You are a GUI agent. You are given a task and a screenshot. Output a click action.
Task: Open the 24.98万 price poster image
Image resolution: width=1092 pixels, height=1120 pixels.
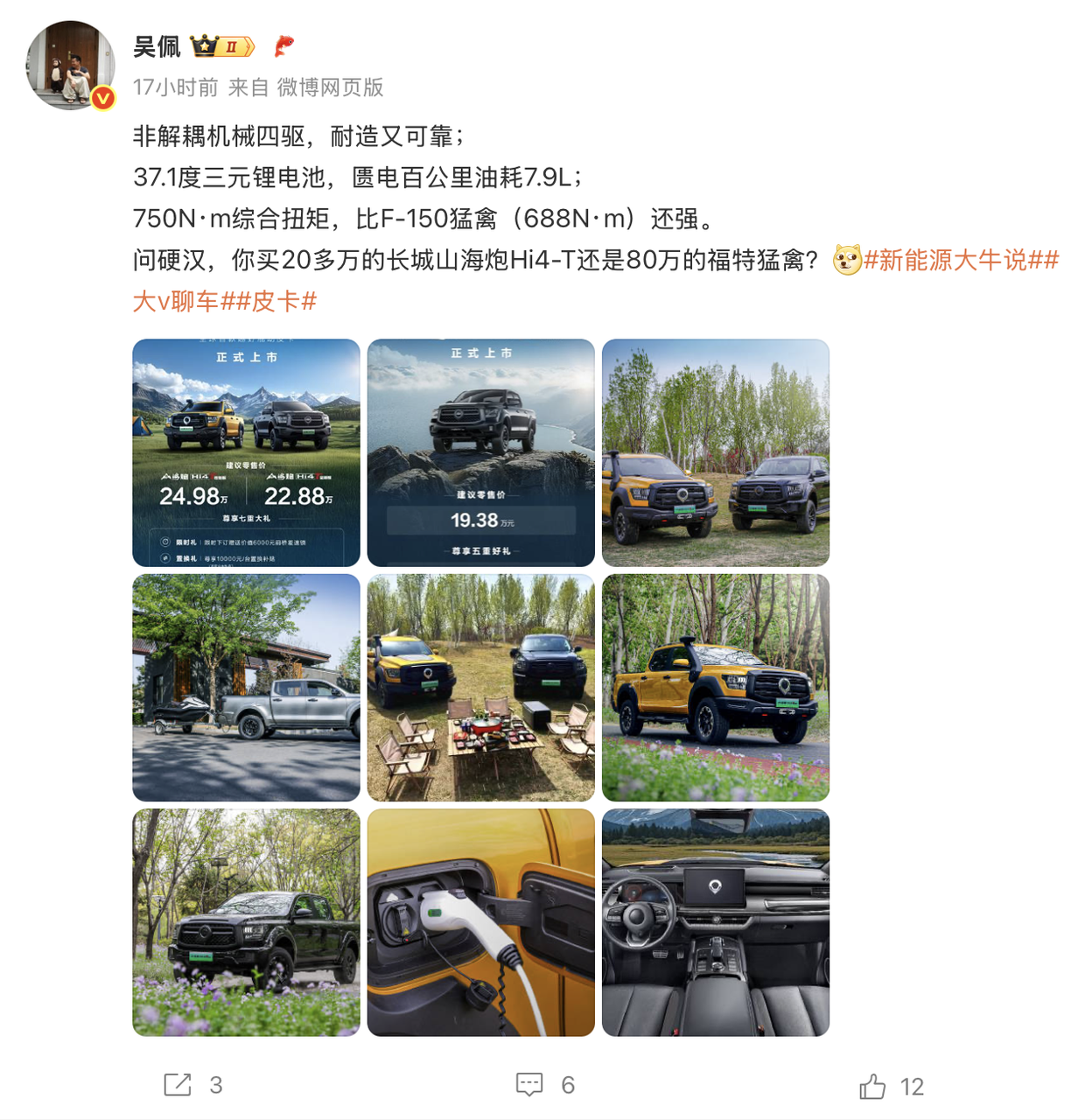click(246, 452)
